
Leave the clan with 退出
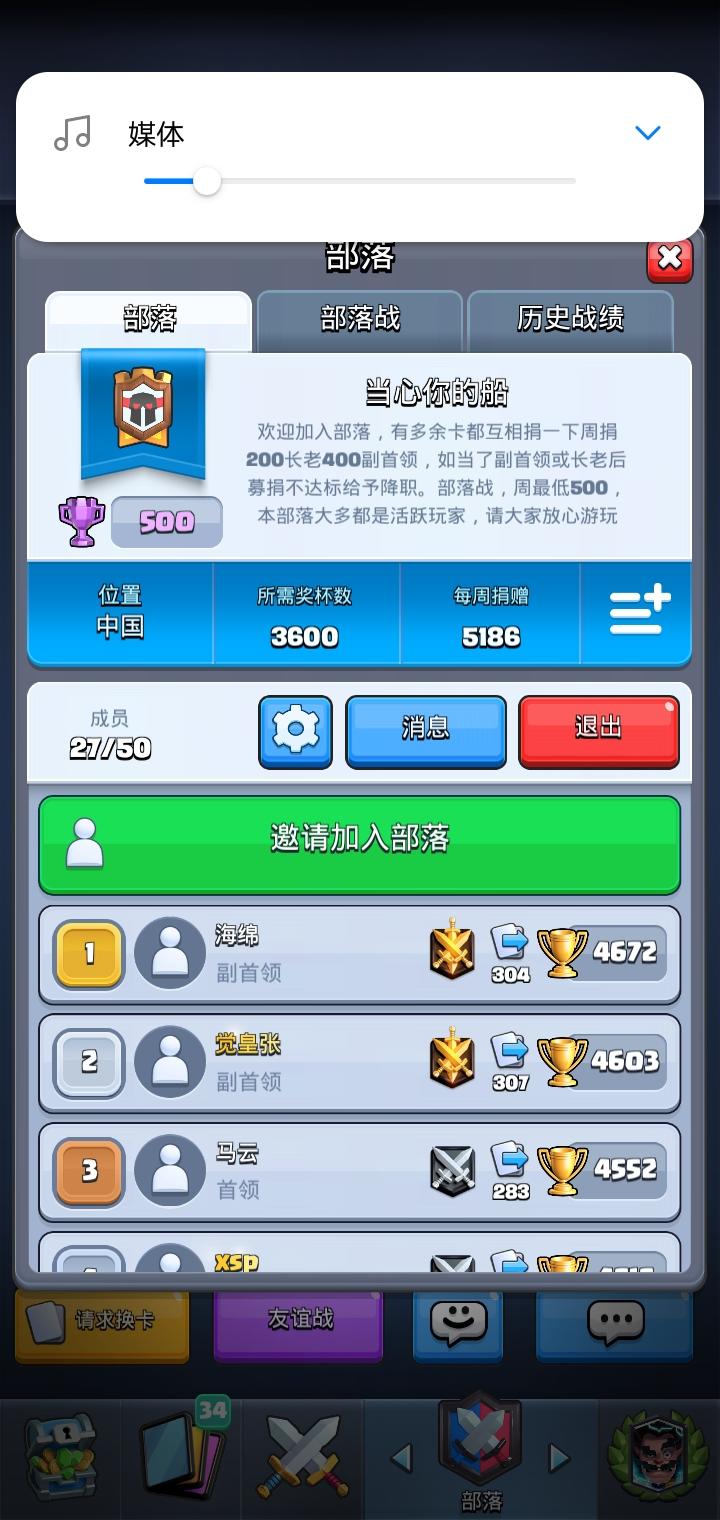pos(598,731)
